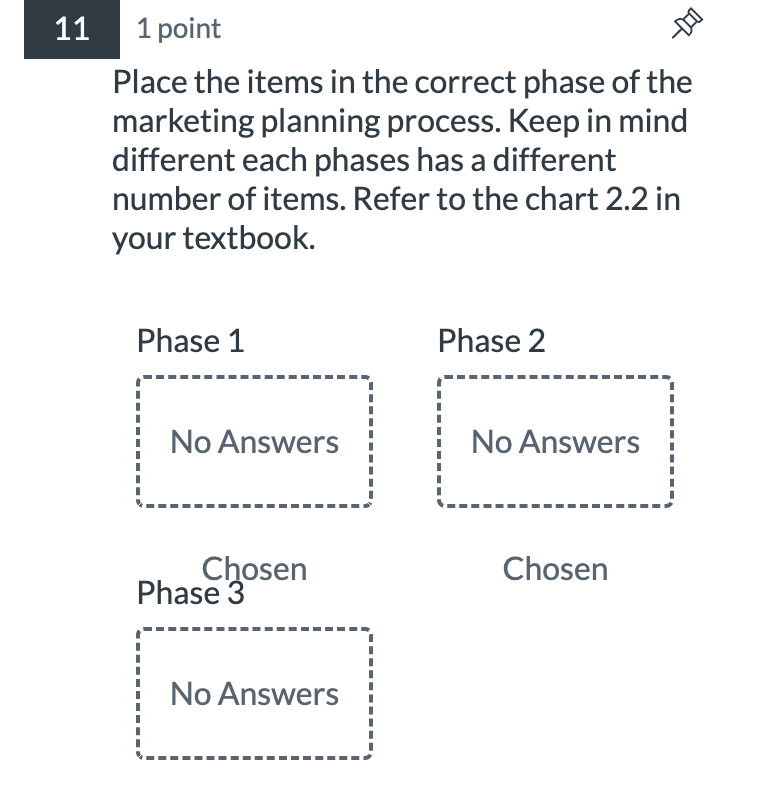The image size is (762, 796).
Task: Select the No Answers area under Phase 3
Action: point(254,693)
